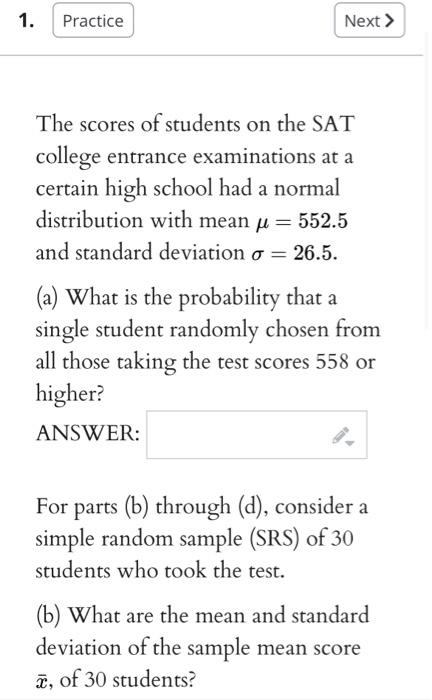
Task: Go to the Next question
Action: pyautogui.click(x=370, y=21)
